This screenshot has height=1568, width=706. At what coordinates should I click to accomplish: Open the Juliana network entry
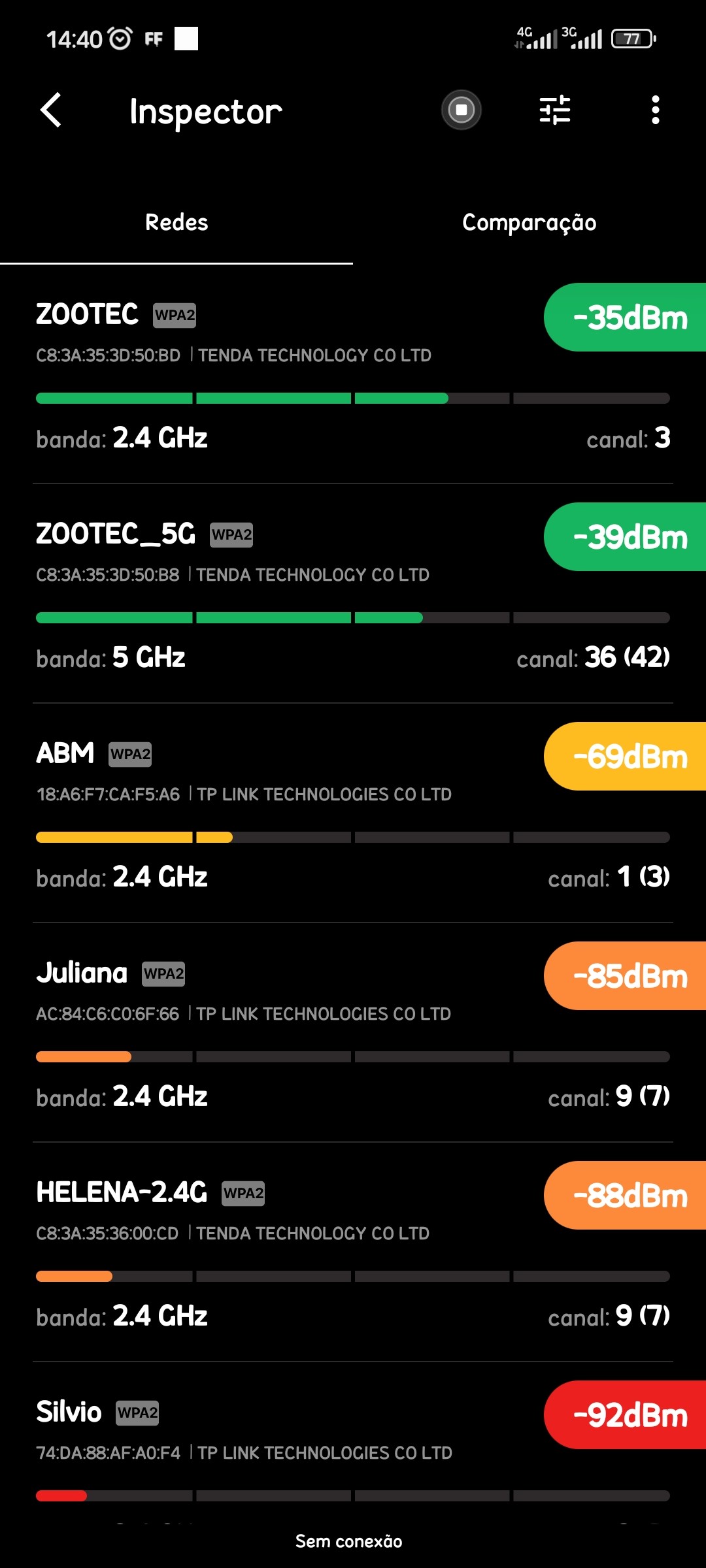point(353,1034)
